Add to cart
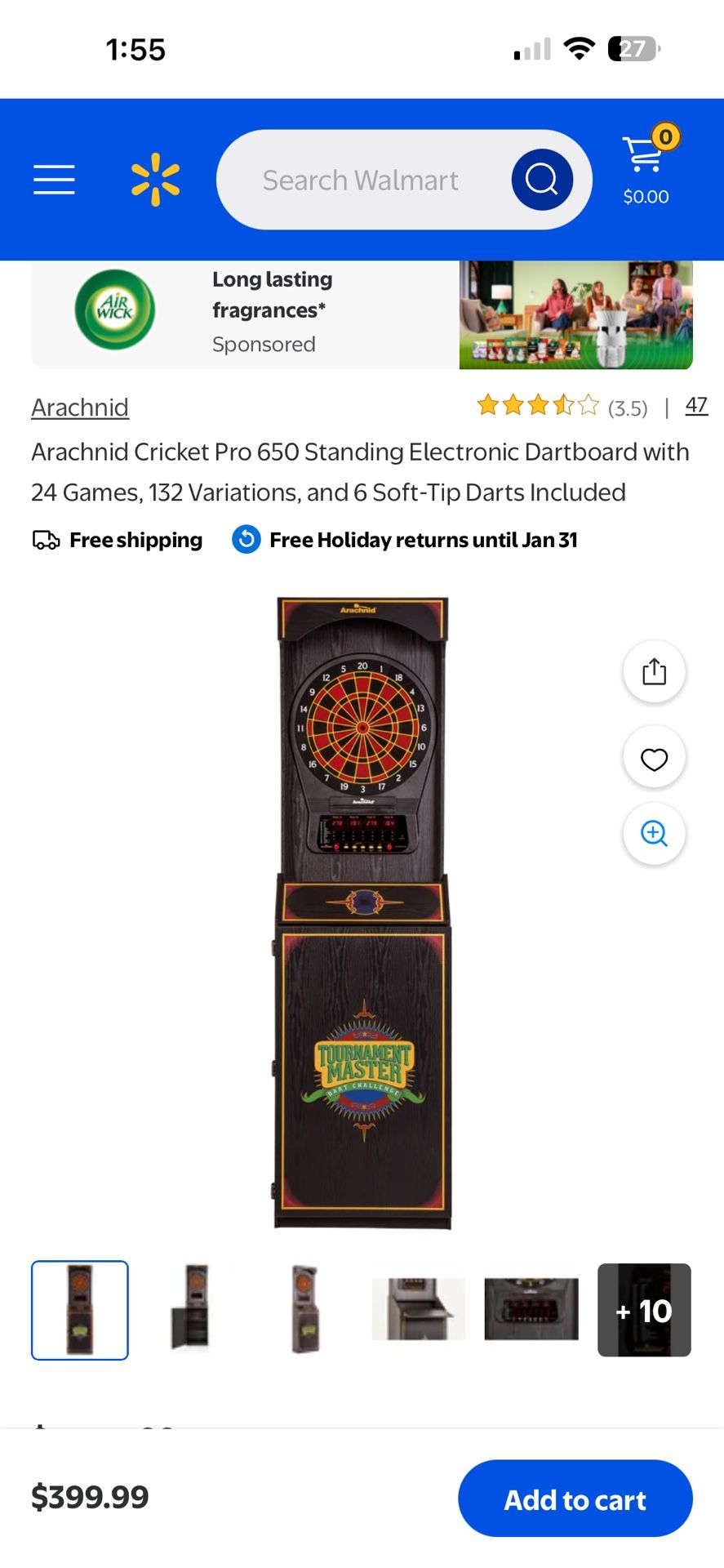This screenshot has width=724, height=1568. point(575,1499)
